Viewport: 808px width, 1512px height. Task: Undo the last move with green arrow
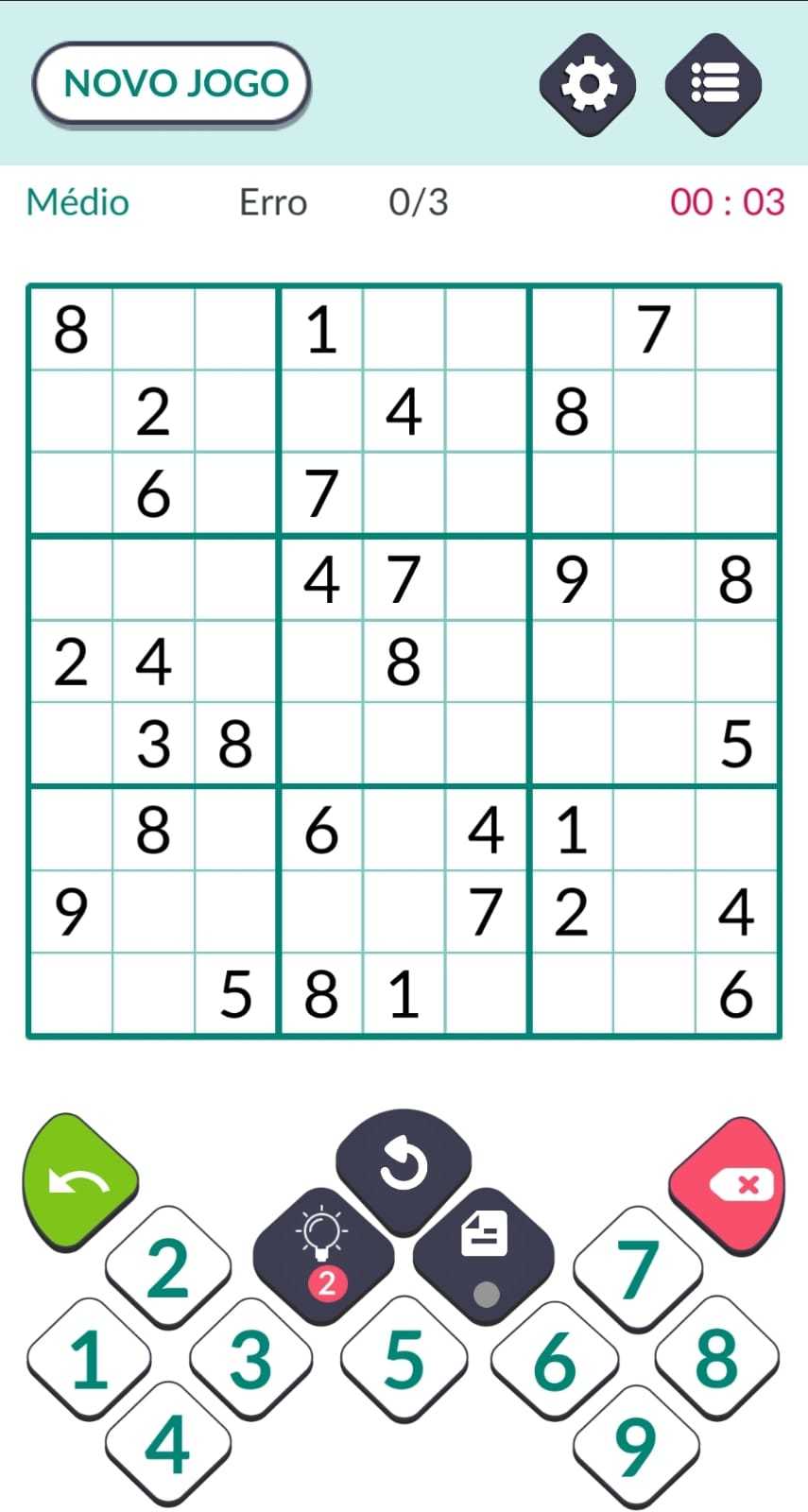click(77, 1181)
